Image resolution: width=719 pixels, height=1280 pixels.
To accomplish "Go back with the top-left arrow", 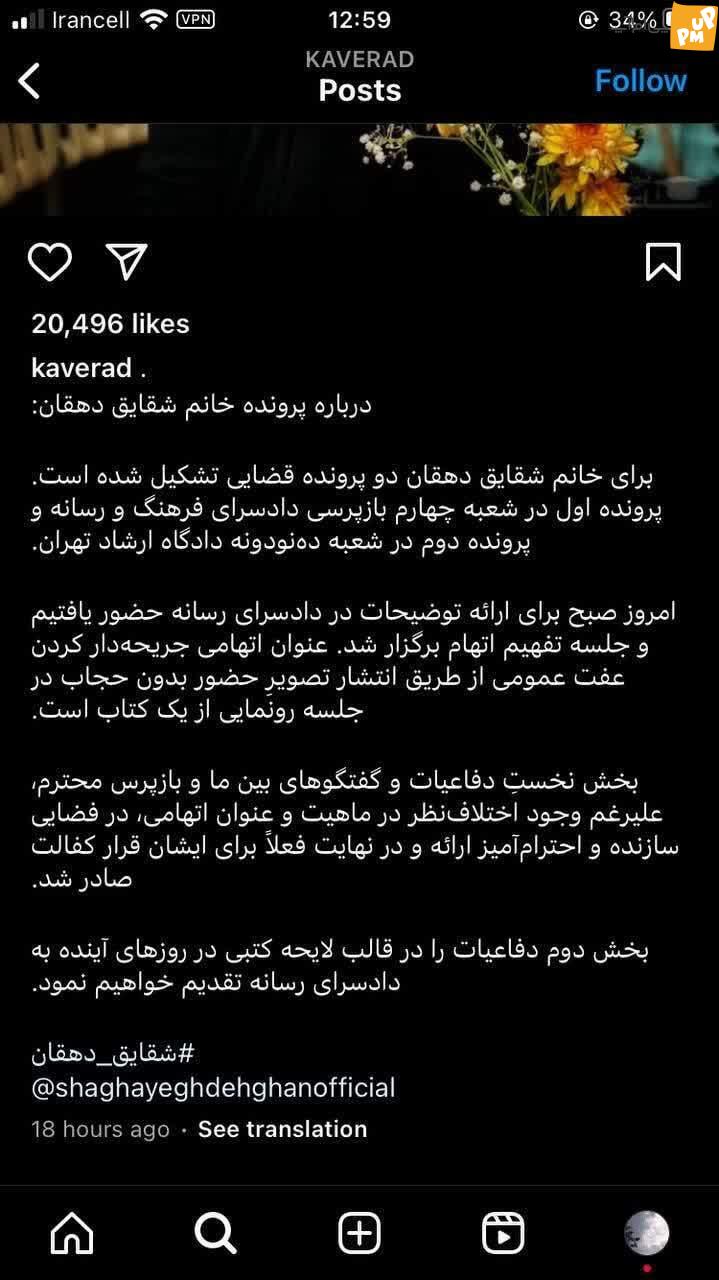I will click(30, 81).
